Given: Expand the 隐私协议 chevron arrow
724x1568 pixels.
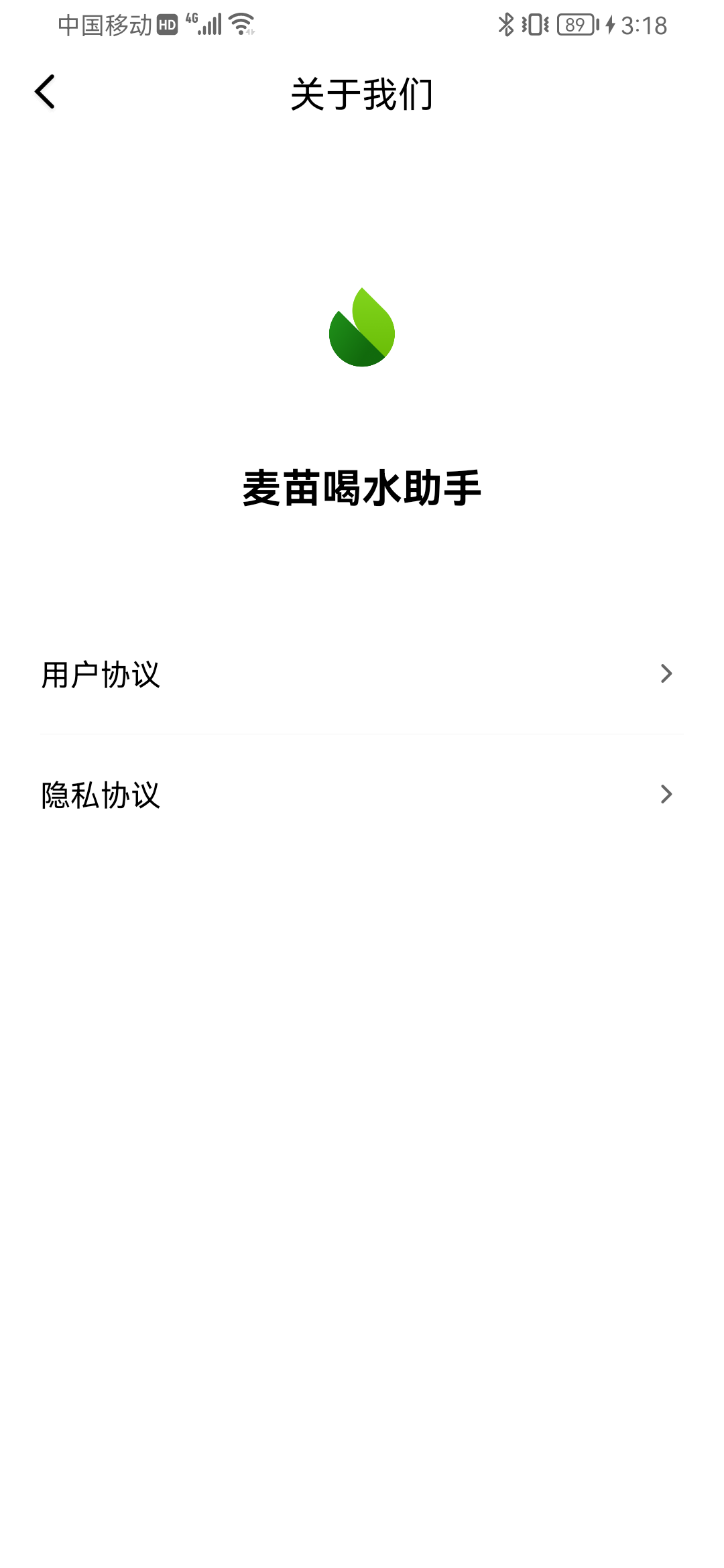Looking at the screenshot, I should [x=665, y=794].
